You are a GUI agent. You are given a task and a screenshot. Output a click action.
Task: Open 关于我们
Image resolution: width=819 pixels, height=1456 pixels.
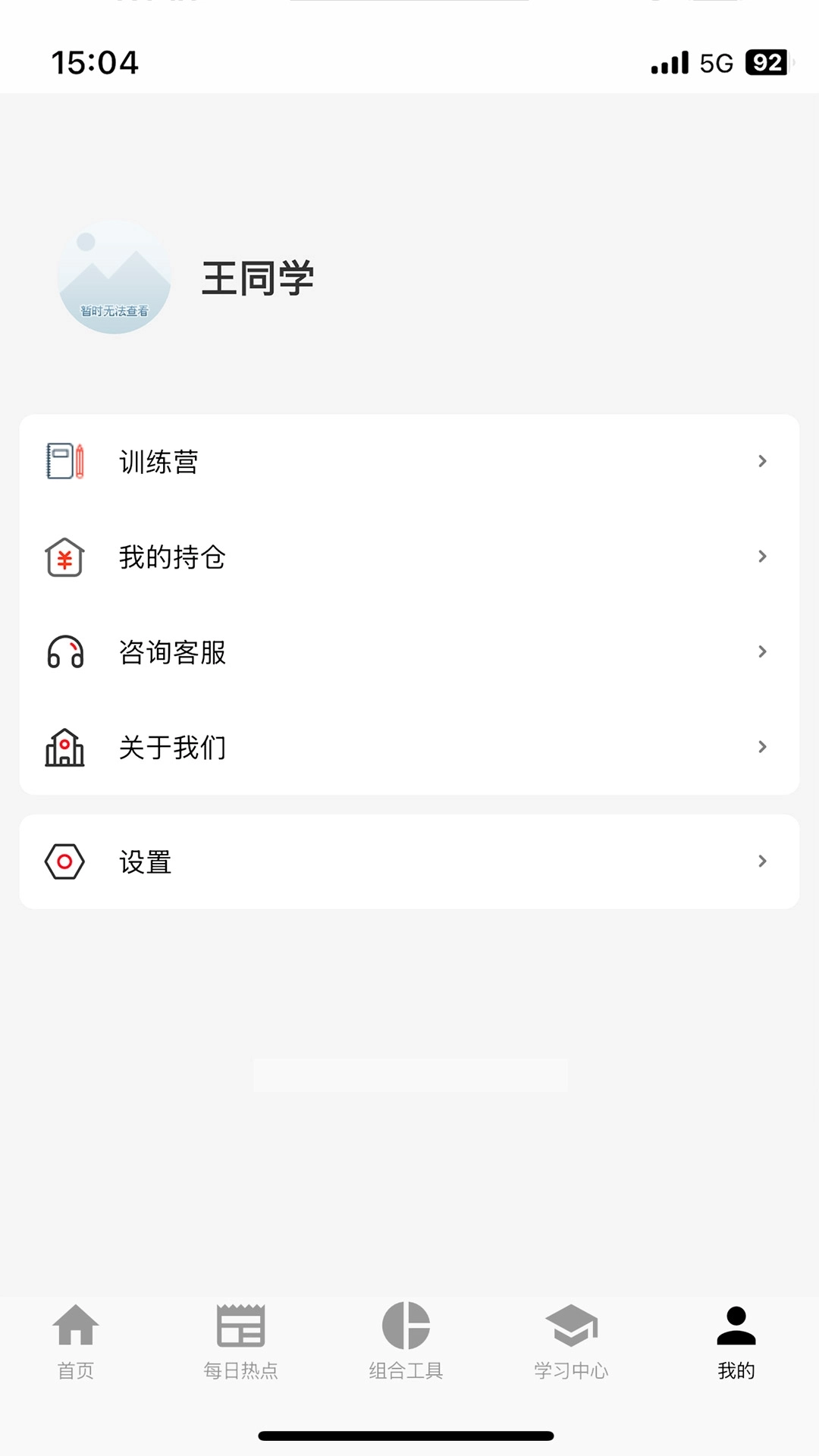pos(172,747)
